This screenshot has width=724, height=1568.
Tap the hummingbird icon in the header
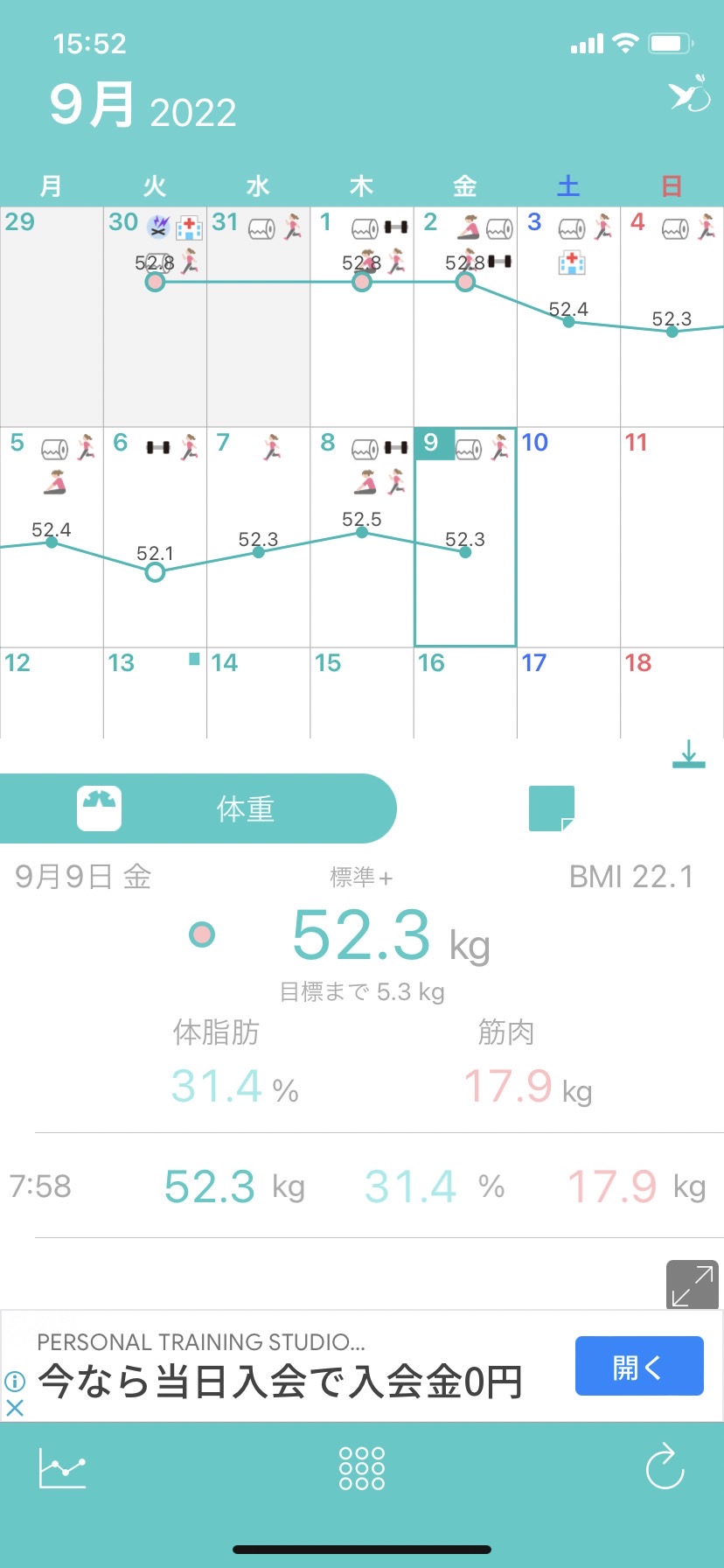[x=690, y=94]
